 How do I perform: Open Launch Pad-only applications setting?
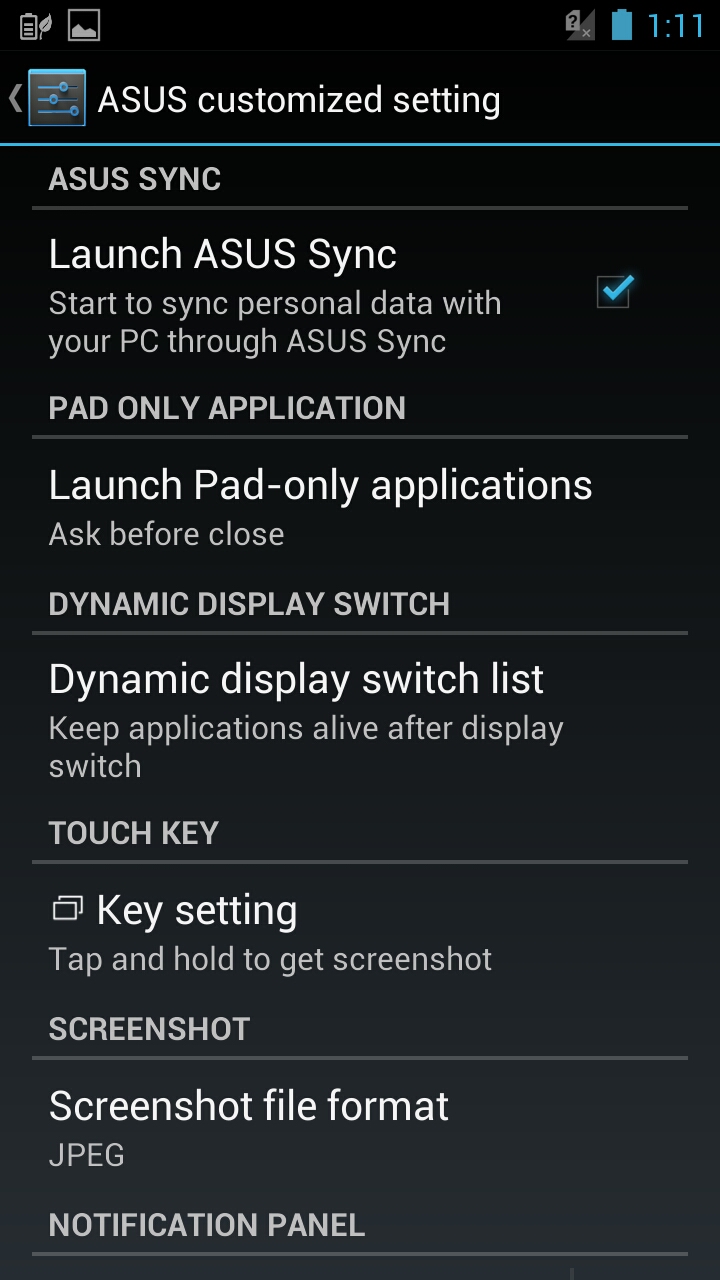[x=360, y=507]
